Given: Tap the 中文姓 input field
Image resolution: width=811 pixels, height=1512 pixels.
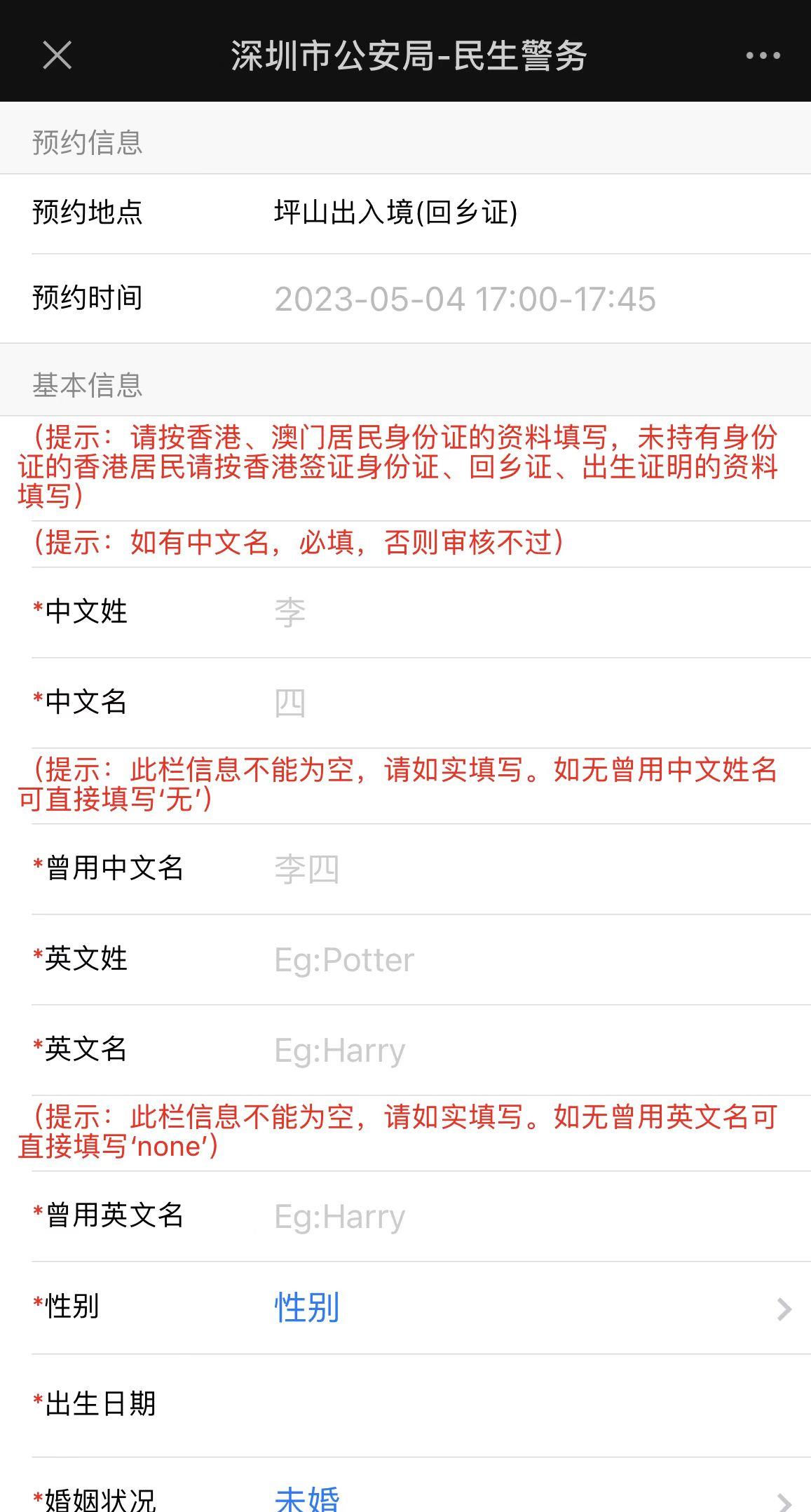Looking at the screenshot, I should point(533,612).
